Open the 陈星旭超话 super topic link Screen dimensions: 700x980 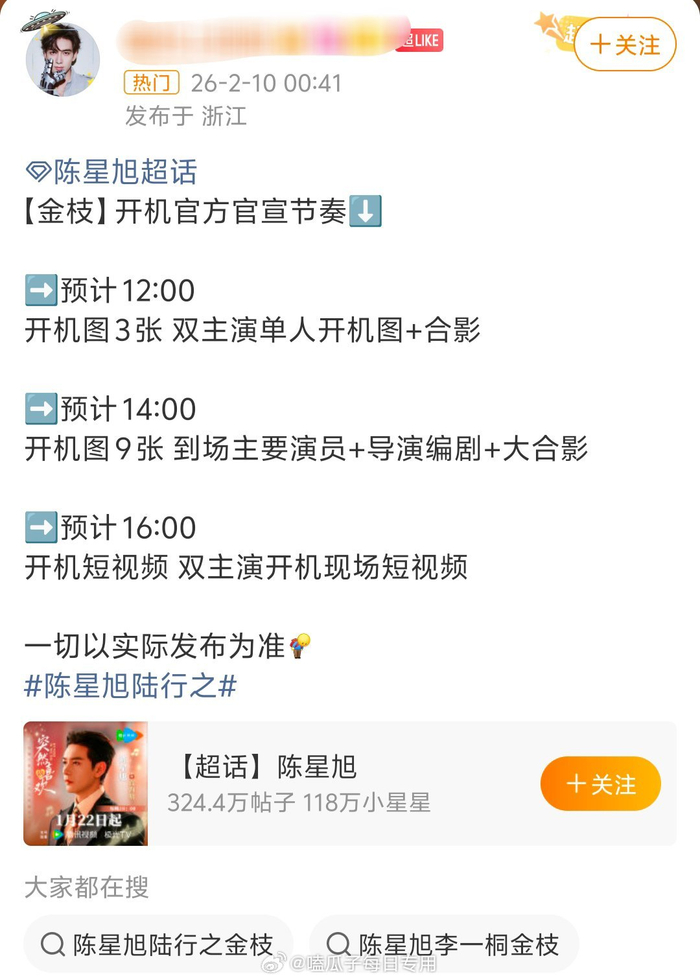coord(112,172)
